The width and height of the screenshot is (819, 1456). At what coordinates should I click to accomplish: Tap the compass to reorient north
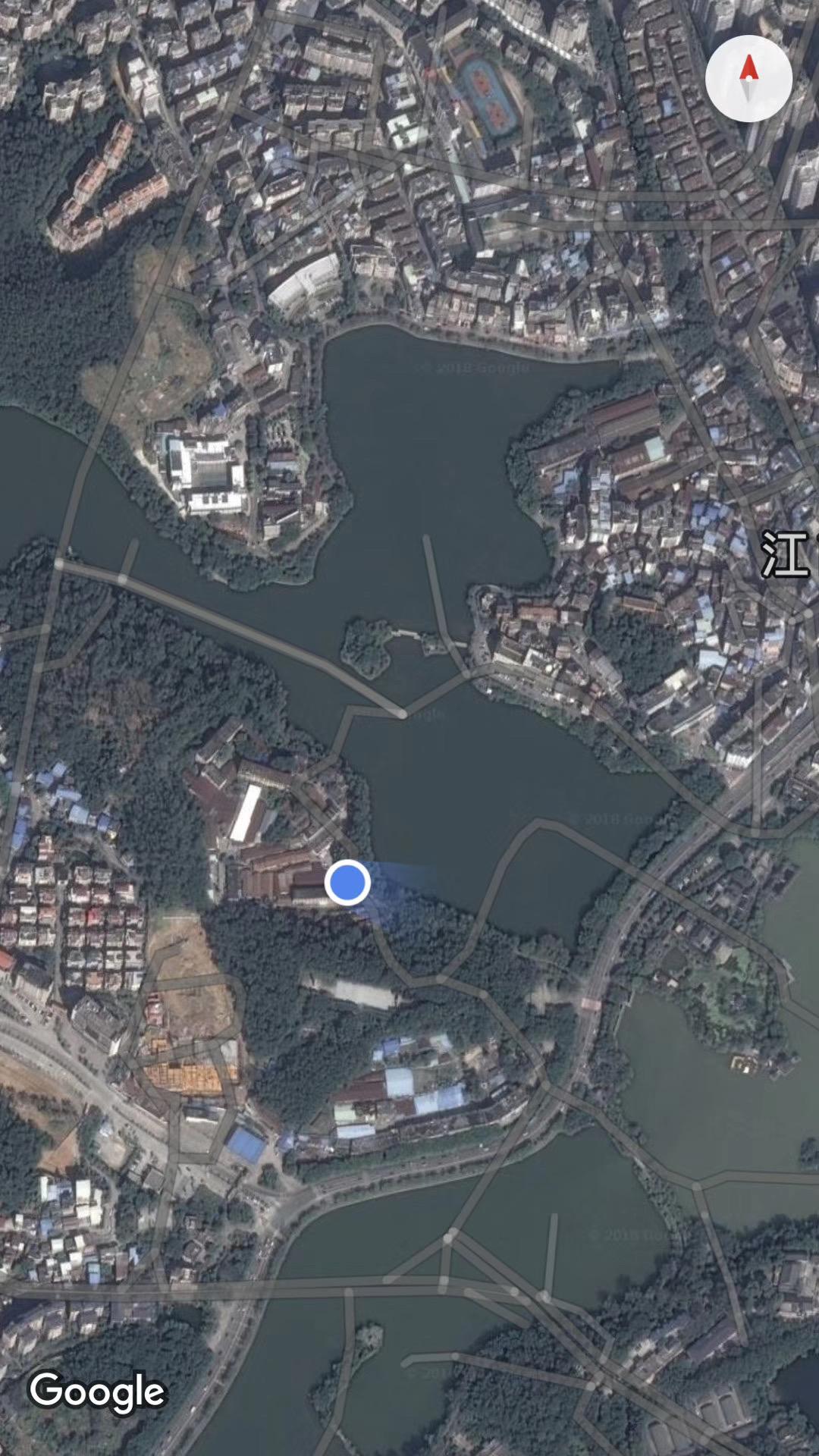[x=748, y=78]
